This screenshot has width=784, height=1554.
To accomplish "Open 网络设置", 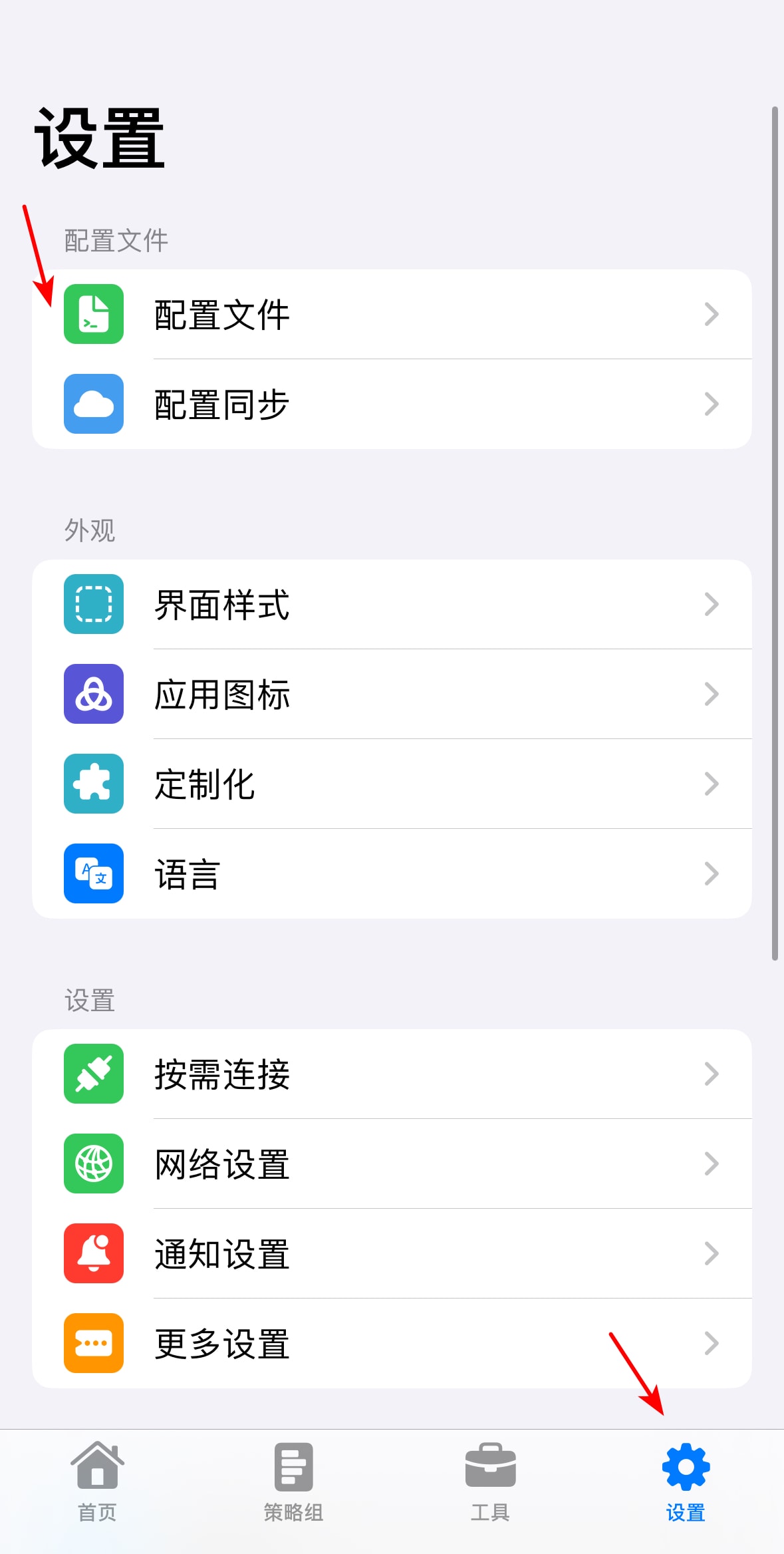I will click(392, 1164).
